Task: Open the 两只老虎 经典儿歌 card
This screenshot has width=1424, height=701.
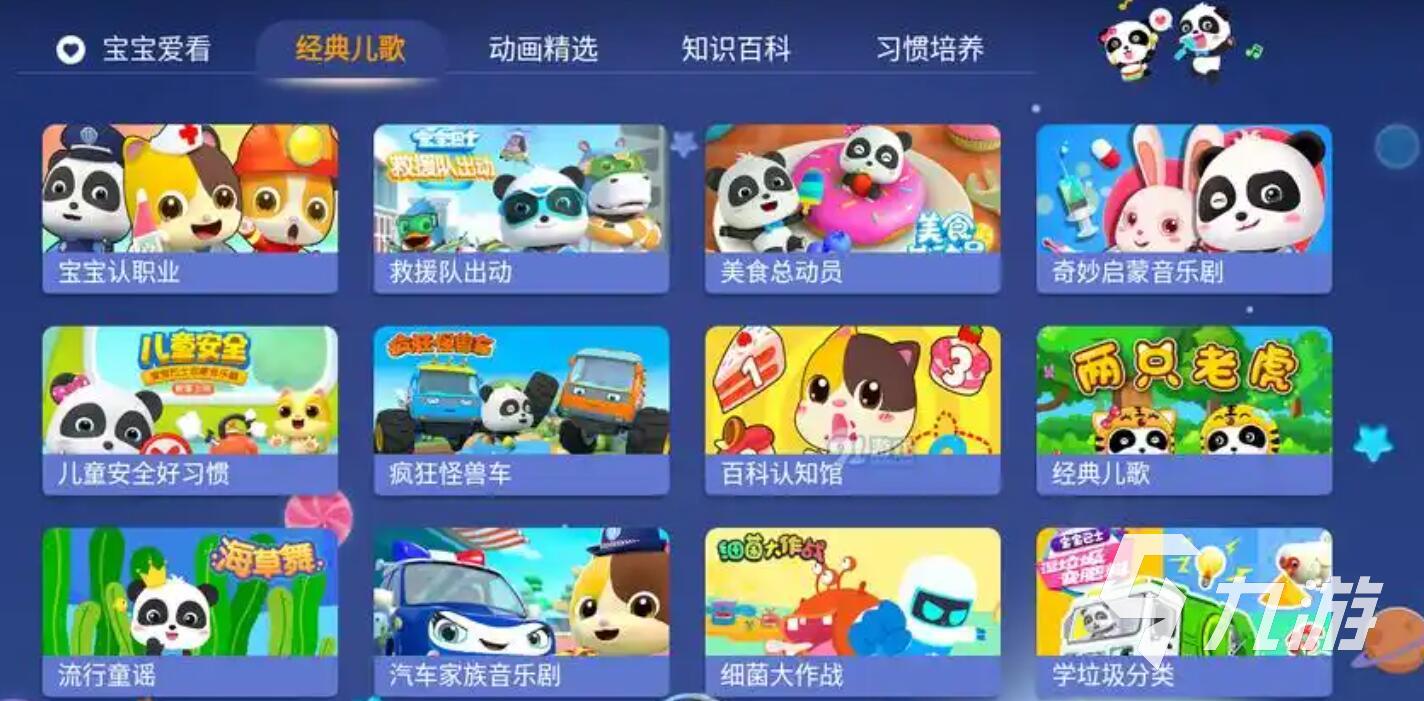Action: coord(1184,409)
